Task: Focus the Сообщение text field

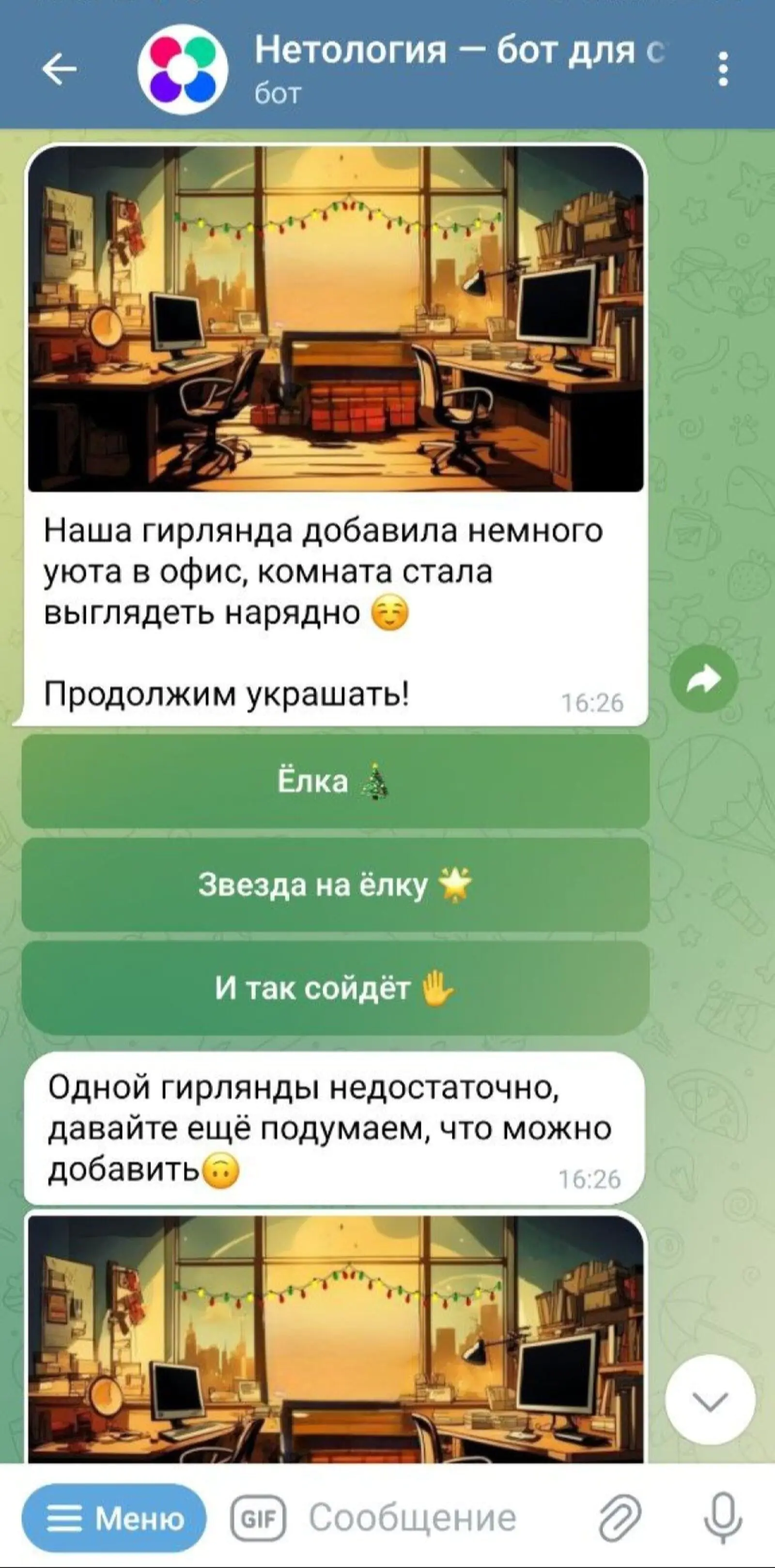Action: coord(426,1518)
